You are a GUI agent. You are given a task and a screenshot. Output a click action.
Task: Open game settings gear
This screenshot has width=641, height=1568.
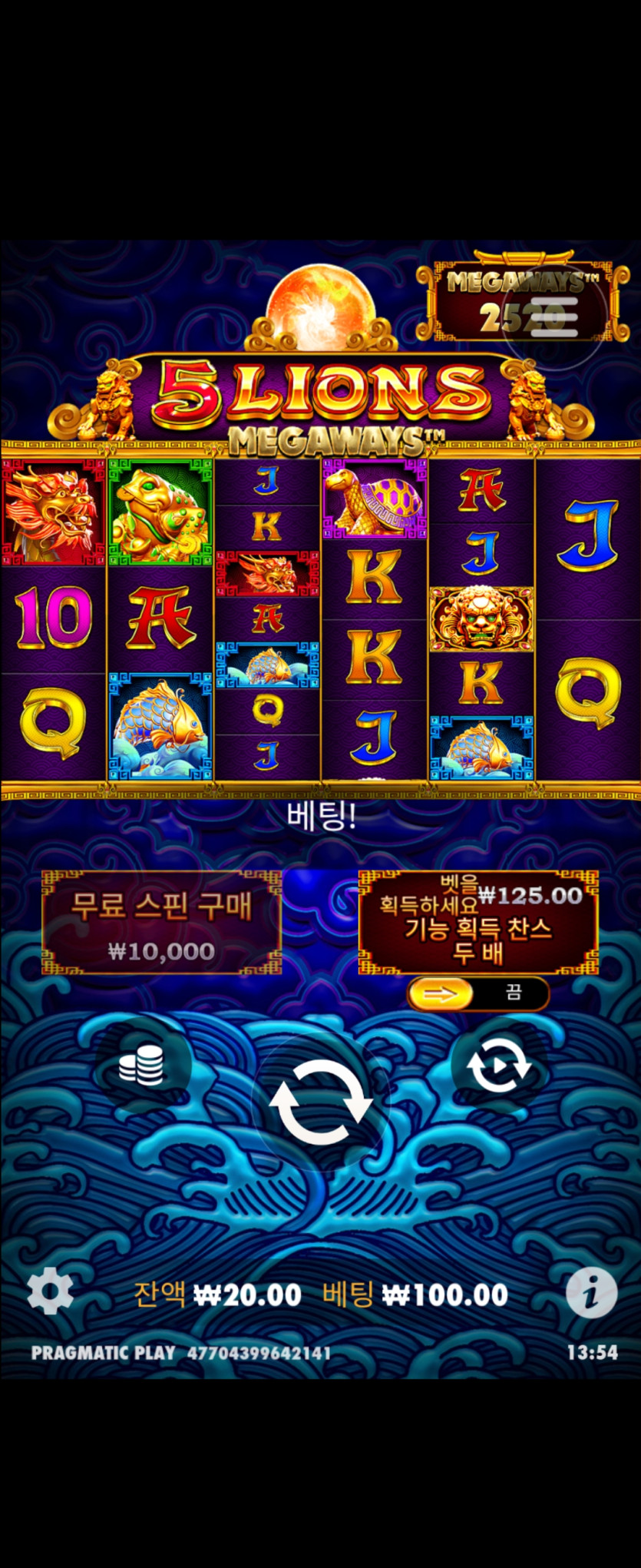(50, 1291)
